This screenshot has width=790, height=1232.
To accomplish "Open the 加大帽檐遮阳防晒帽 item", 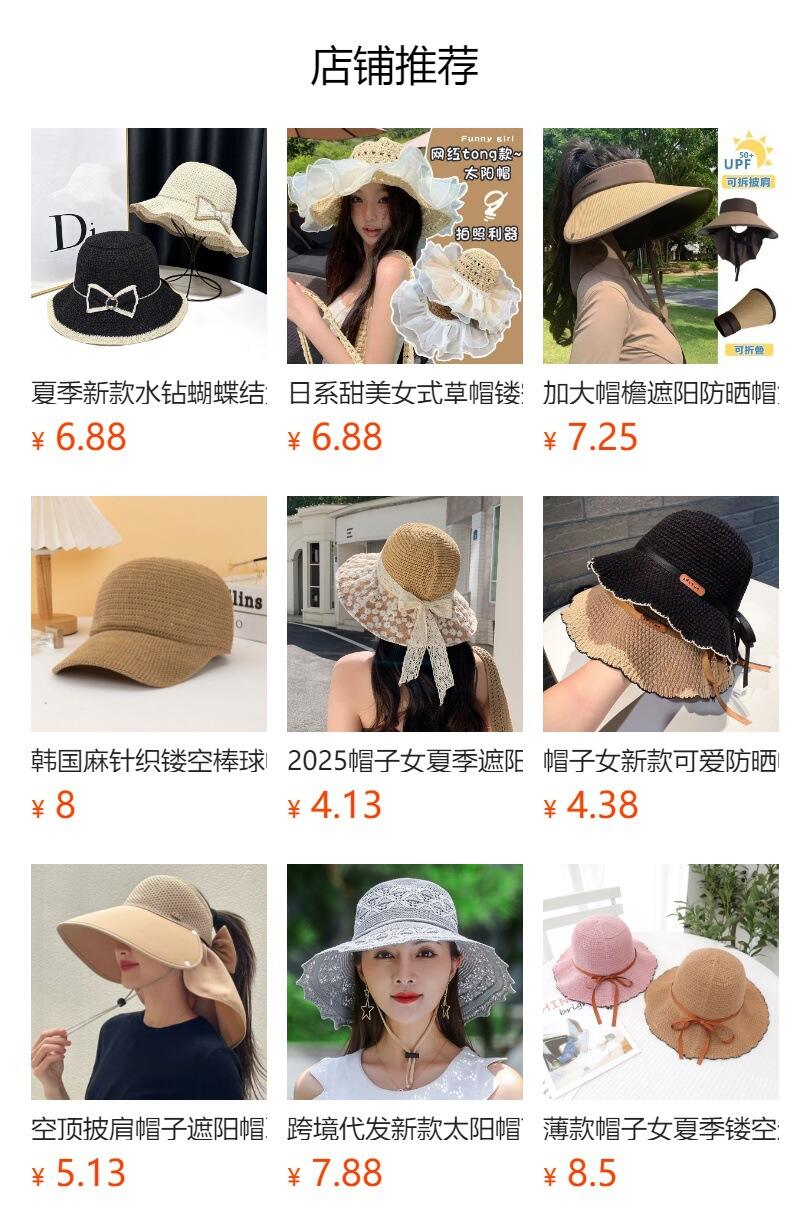I will (660, 246).
